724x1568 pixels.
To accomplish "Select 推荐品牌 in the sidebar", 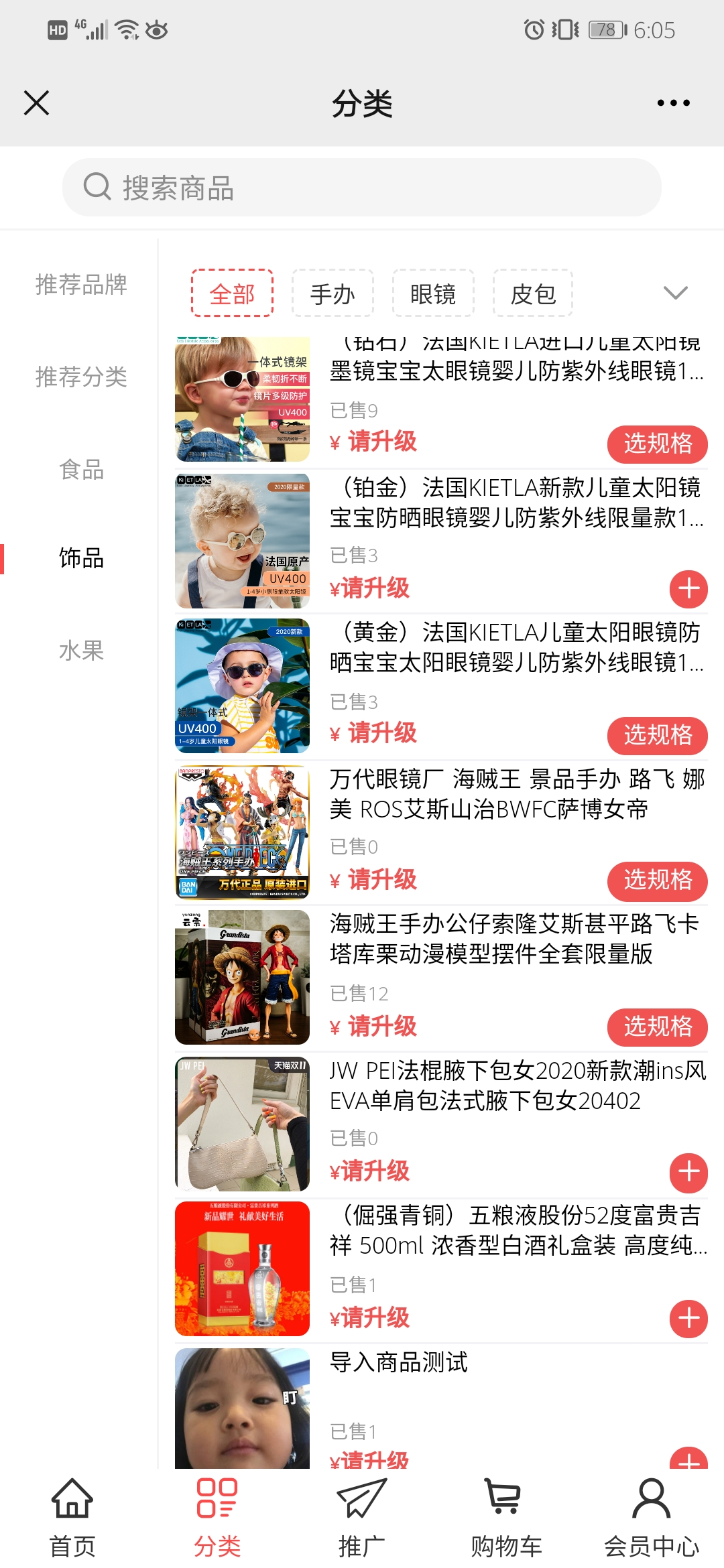I will coord(81,285).
